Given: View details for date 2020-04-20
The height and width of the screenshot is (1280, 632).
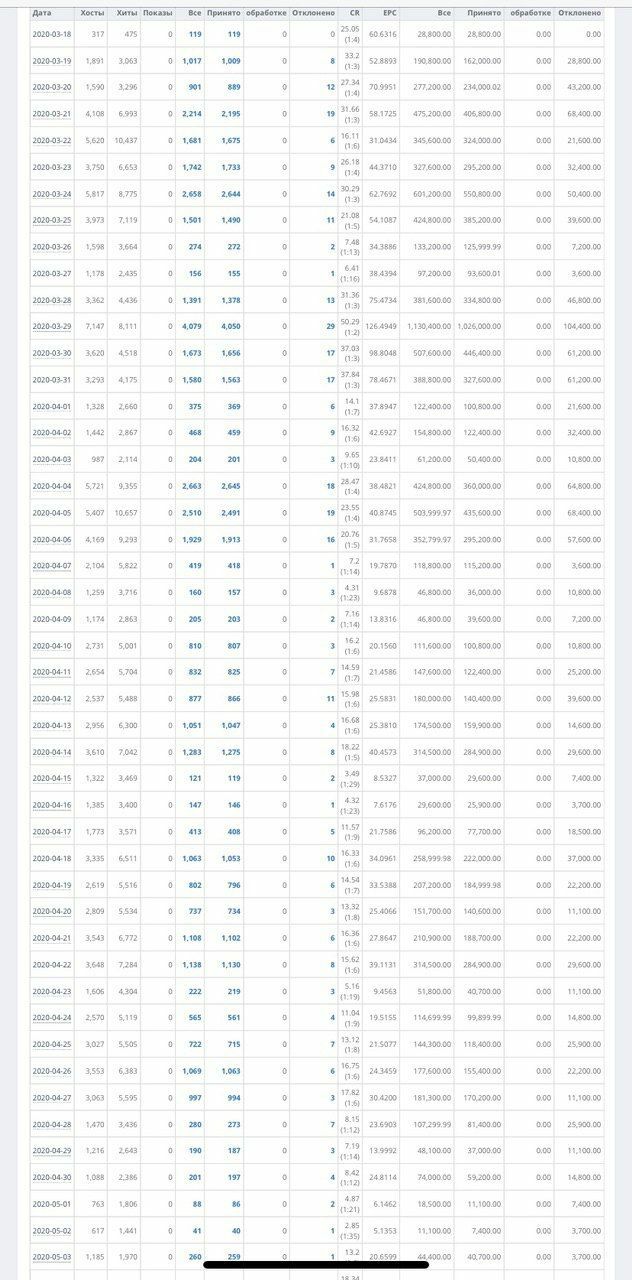Looking at the screenshot, I should 52,911.
